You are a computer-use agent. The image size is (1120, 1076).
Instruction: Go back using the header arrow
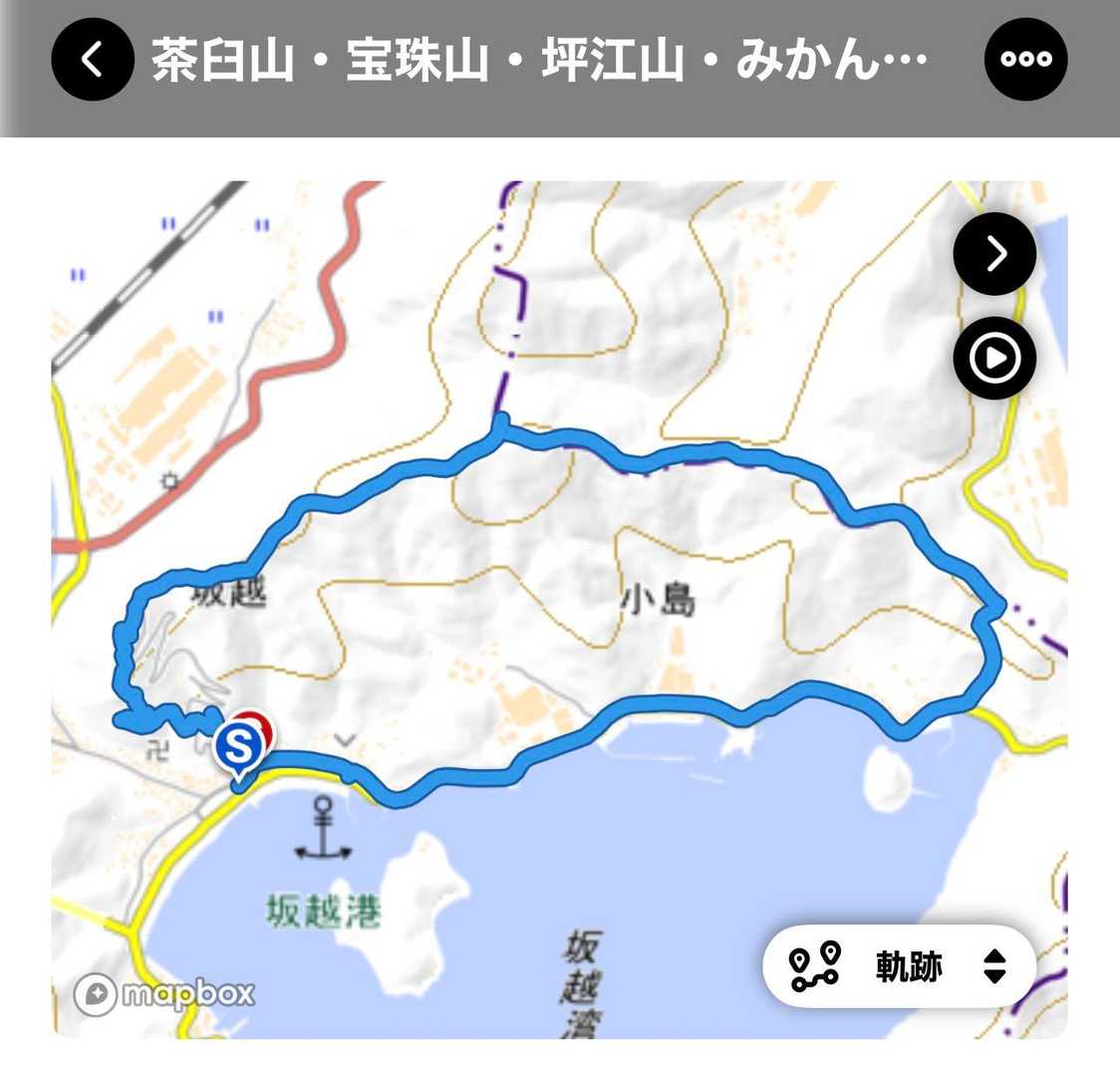point(92,59)
